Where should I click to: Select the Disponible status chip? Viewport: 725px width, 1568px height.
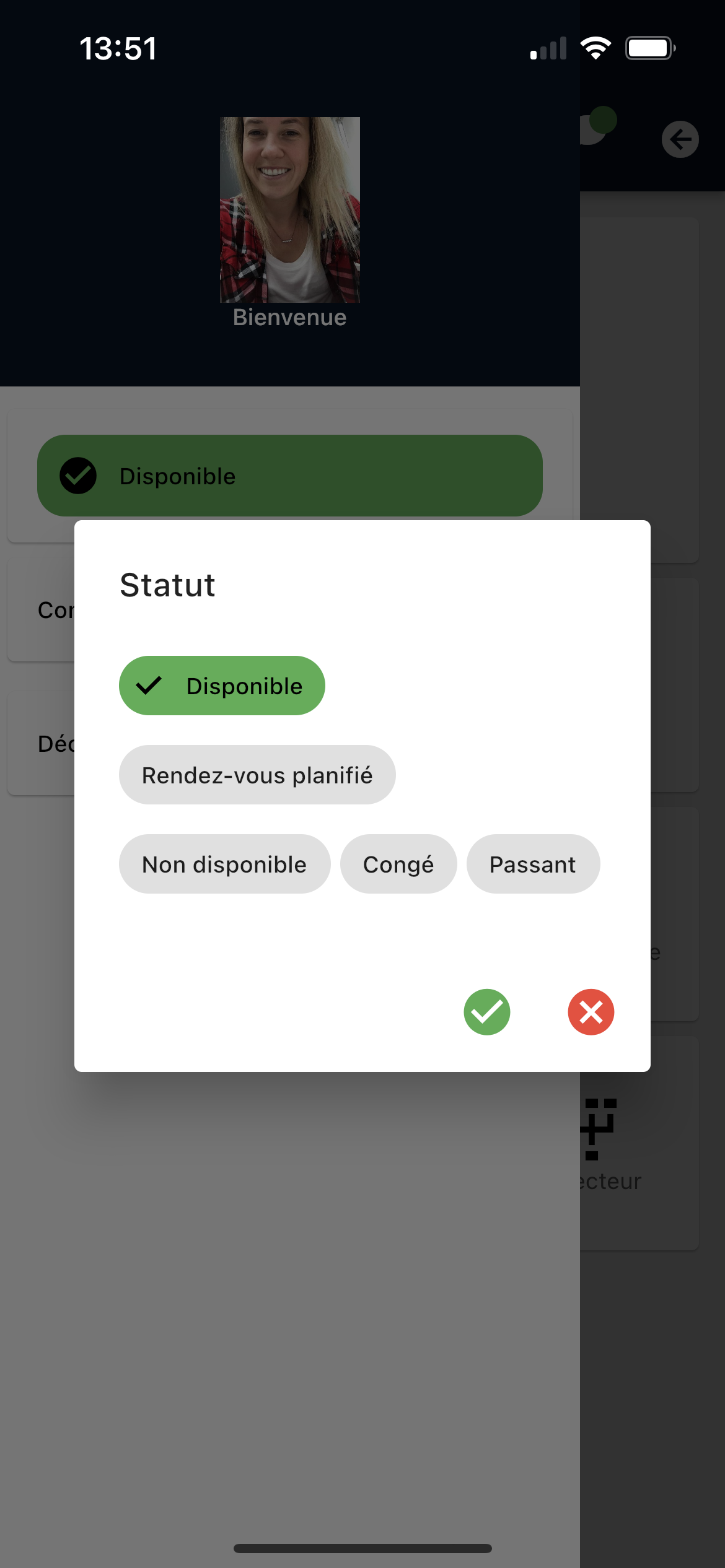222,686
